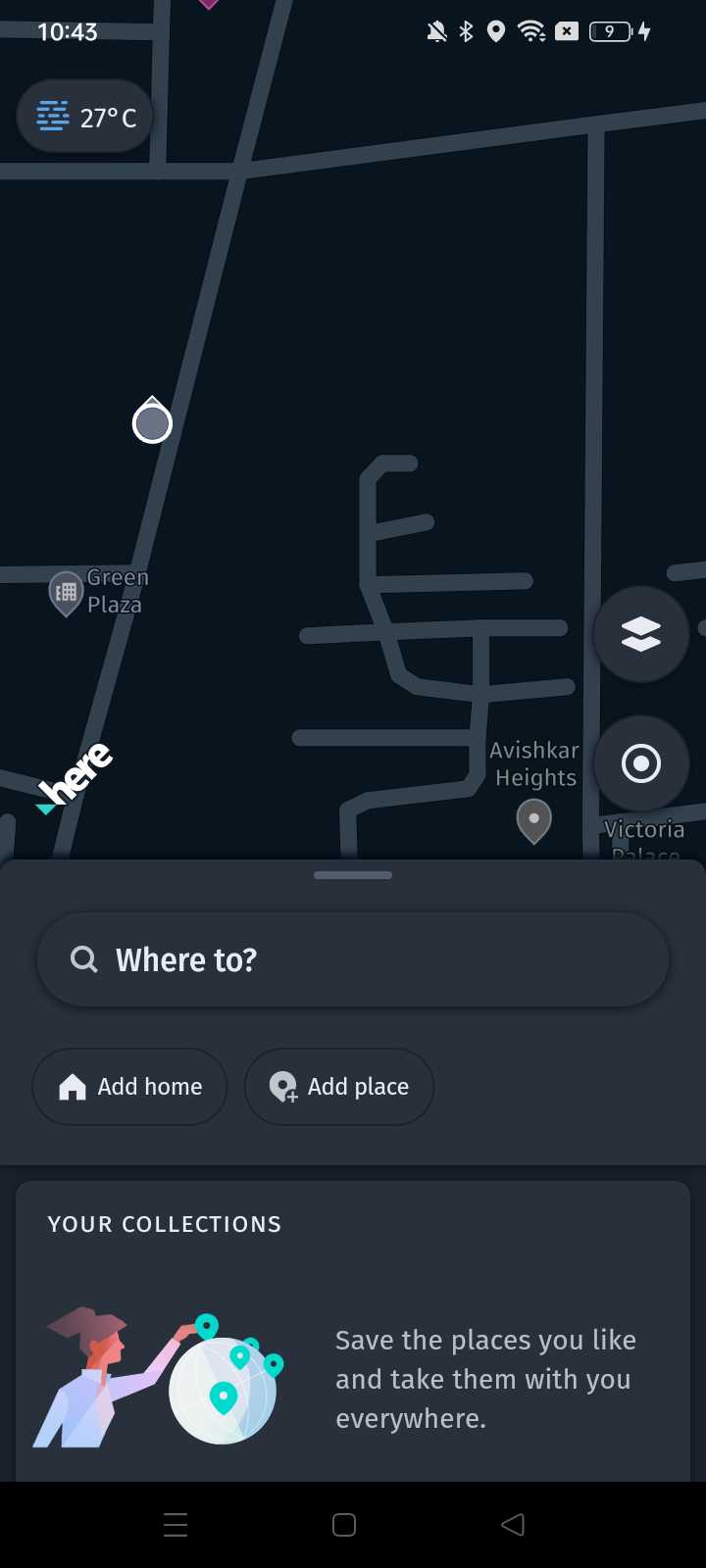Viewport: 706px width, 1568px height.
Task: Open the map layers button
Action: [641, 634]
